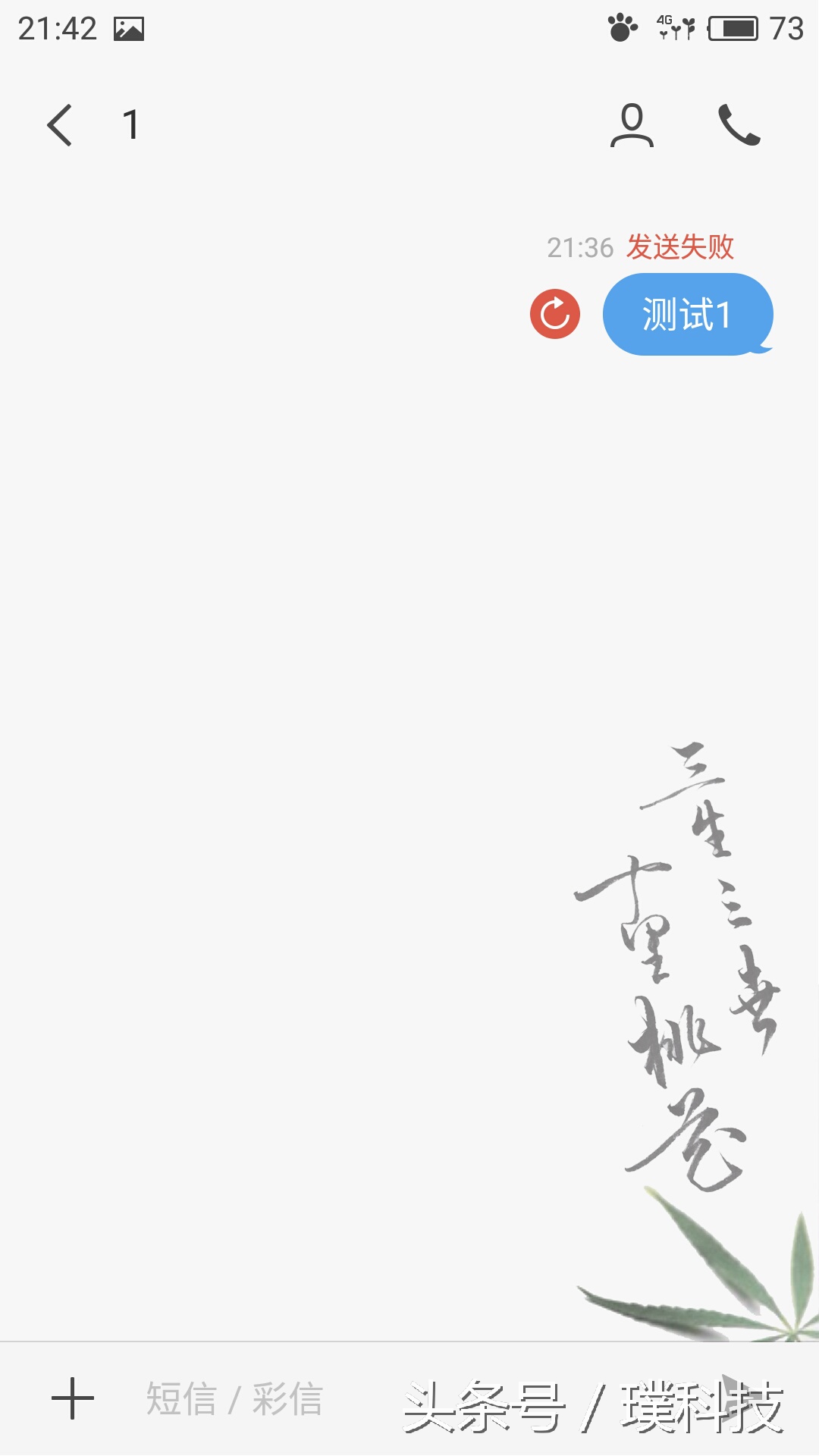819x1456 pixels.
Task: Start a call with the phone icon
Action: click(x=739, y=127)
